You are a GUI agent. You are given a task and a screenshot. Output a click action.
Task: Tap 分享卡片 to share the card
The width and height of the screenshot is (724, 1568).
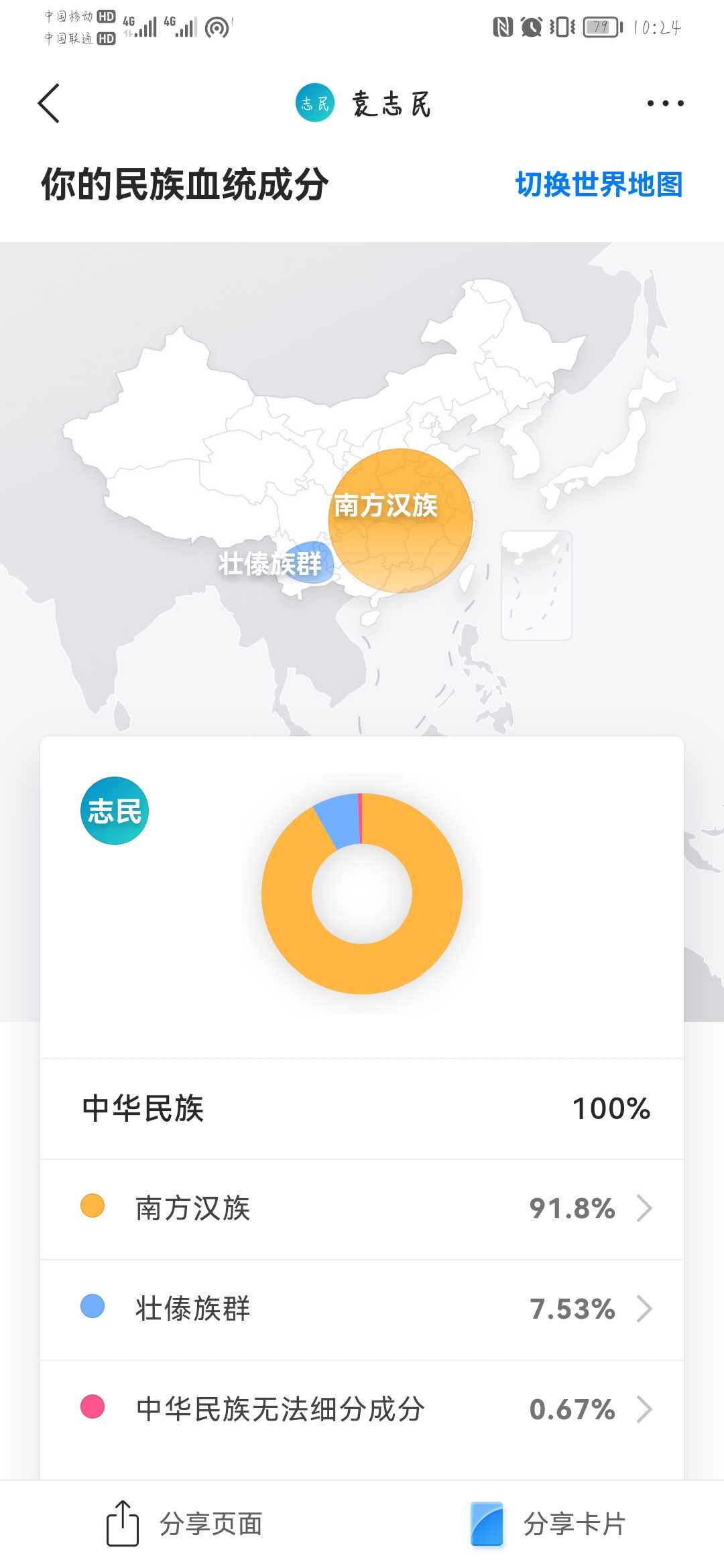point(548,1524)
